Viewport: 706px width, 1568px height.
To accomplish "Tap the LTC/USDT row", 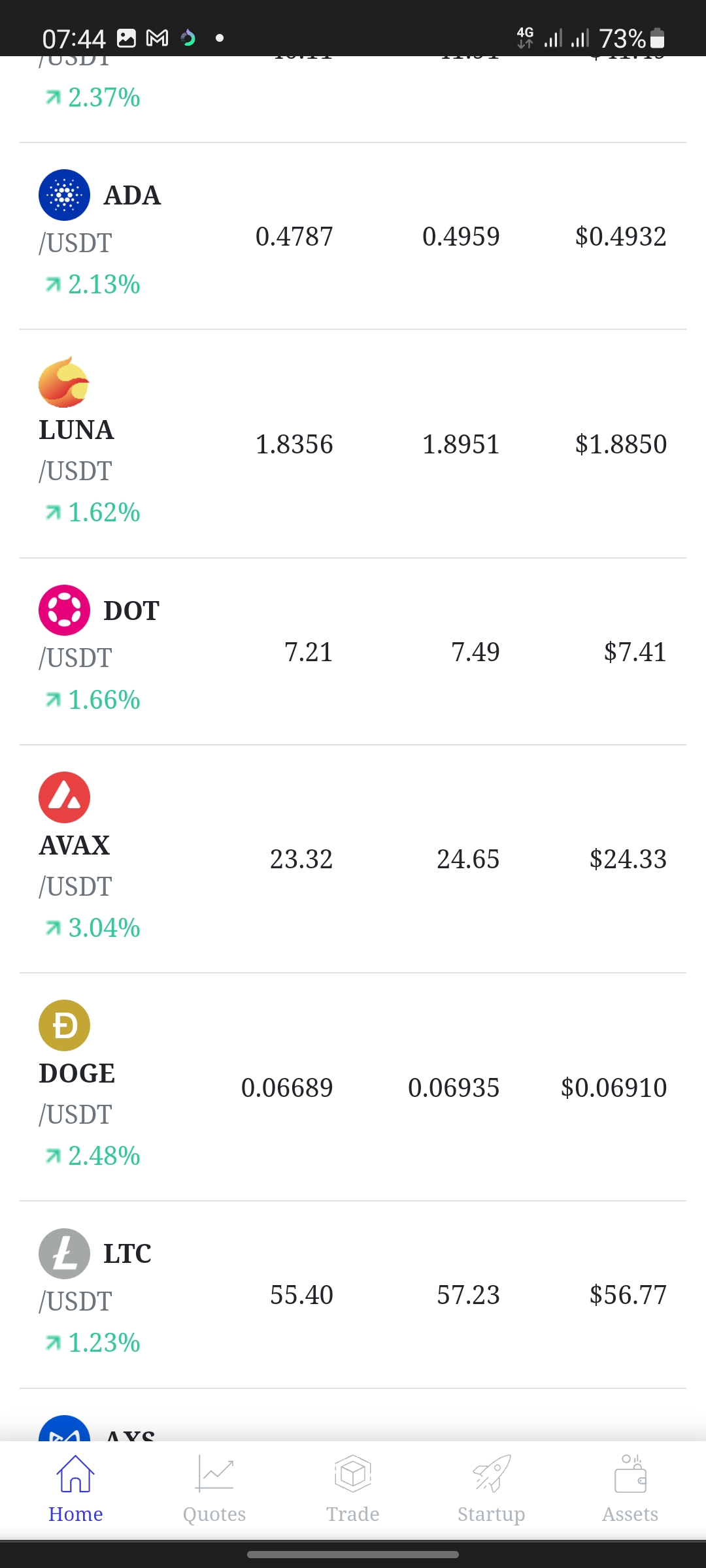I will (353, 1295).
